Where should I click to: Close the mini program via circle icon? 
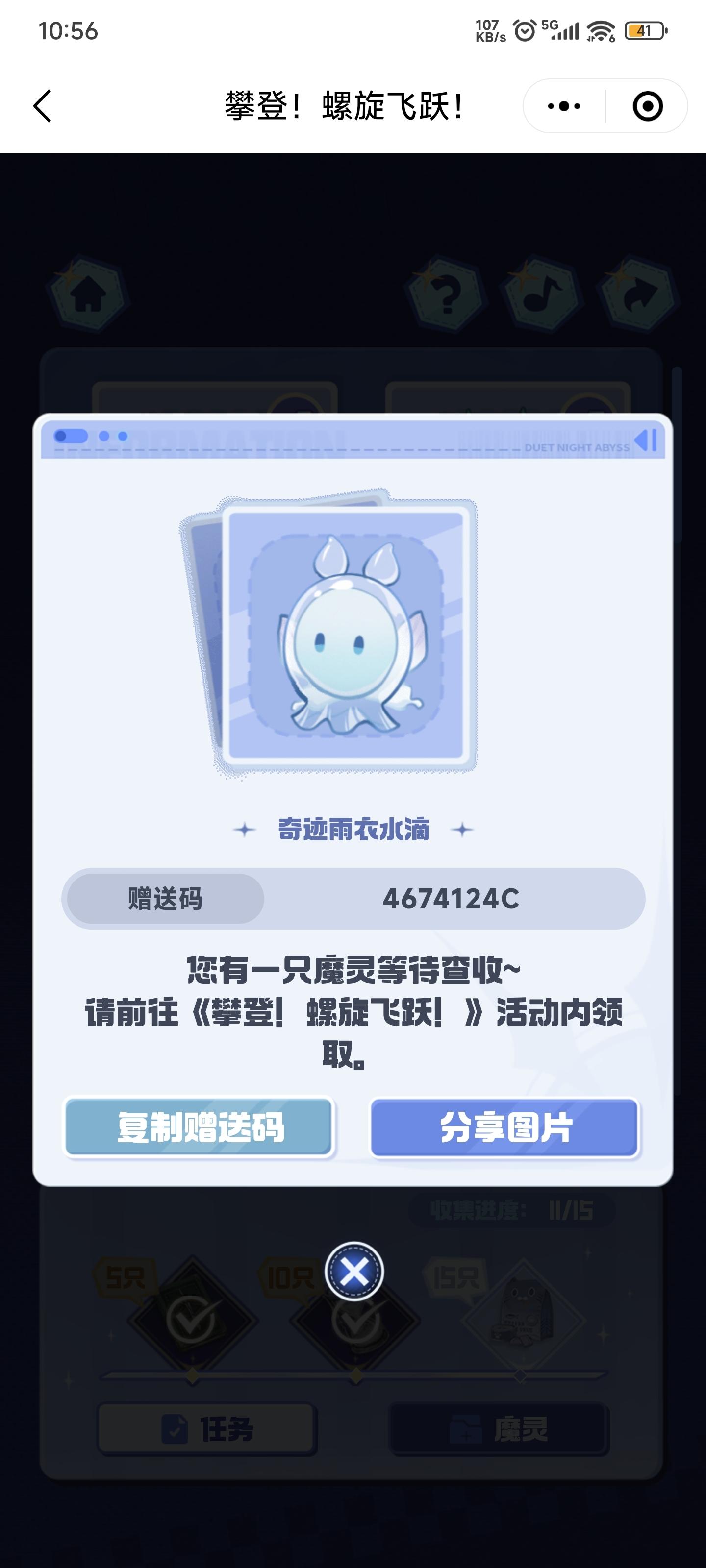tap(647, 106)
